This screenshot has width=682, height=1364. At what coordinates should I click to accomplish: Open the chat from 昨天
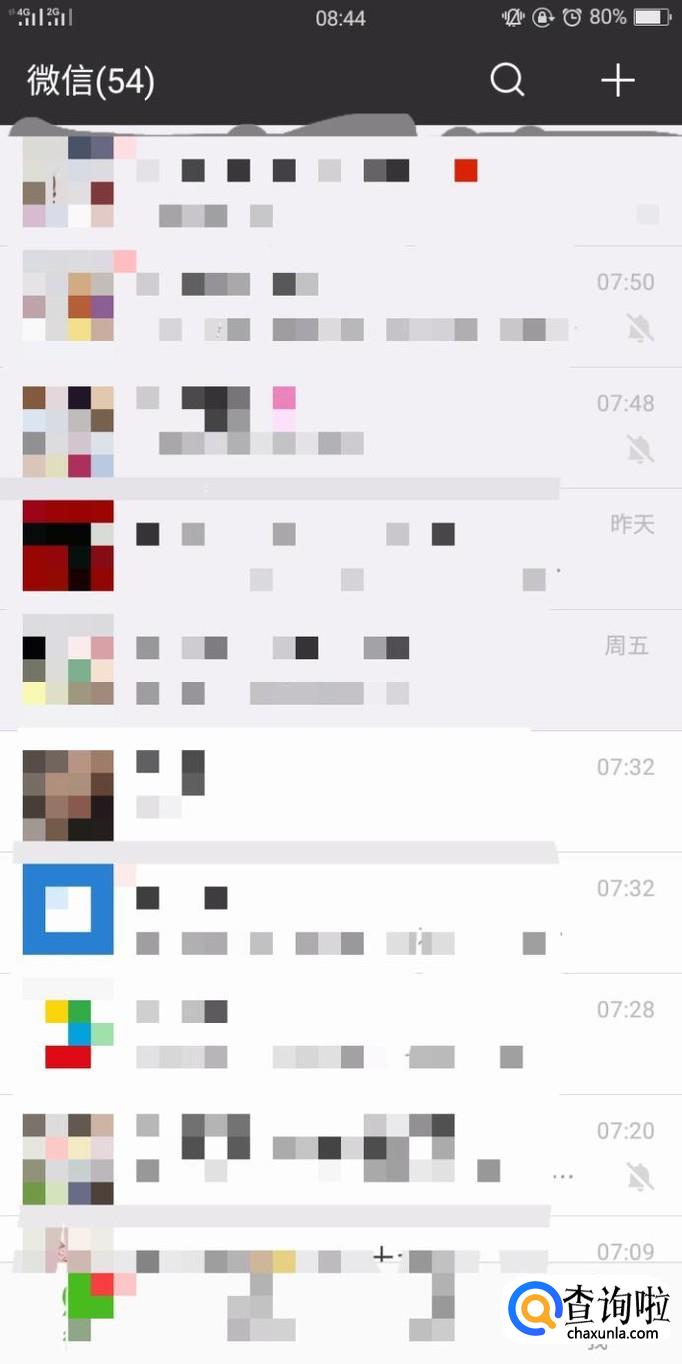tap(340, 547)
